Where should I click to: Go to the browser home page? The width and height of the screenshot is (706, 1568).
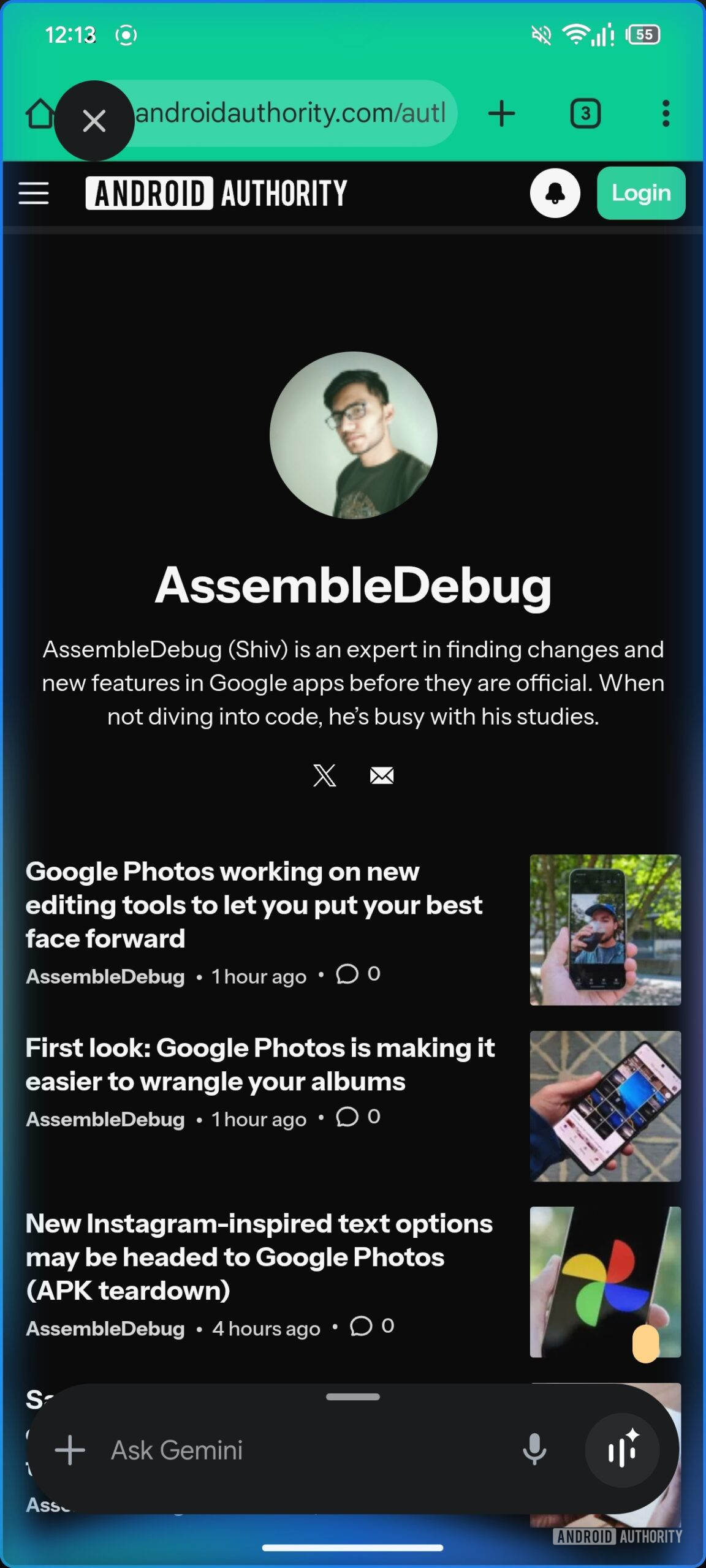39,113
